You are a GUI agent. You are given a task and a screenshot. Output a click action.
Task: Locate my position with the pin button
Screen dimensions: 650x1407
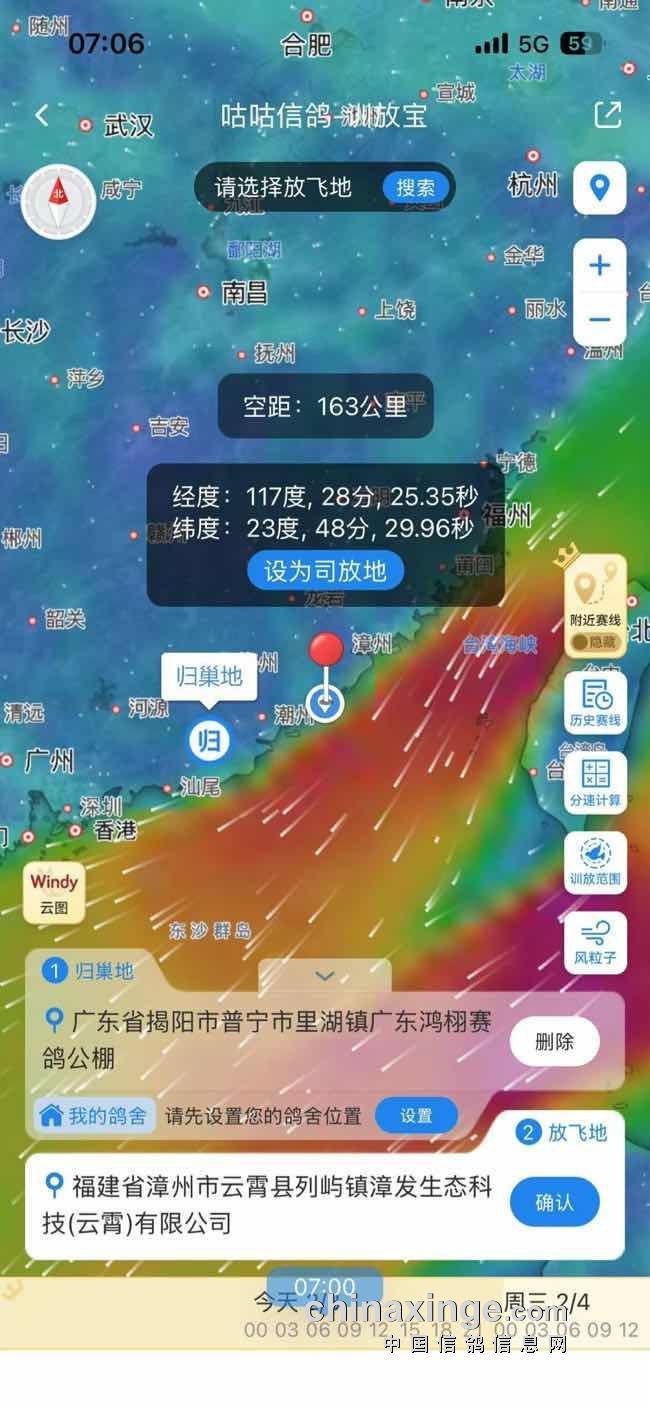600,187
